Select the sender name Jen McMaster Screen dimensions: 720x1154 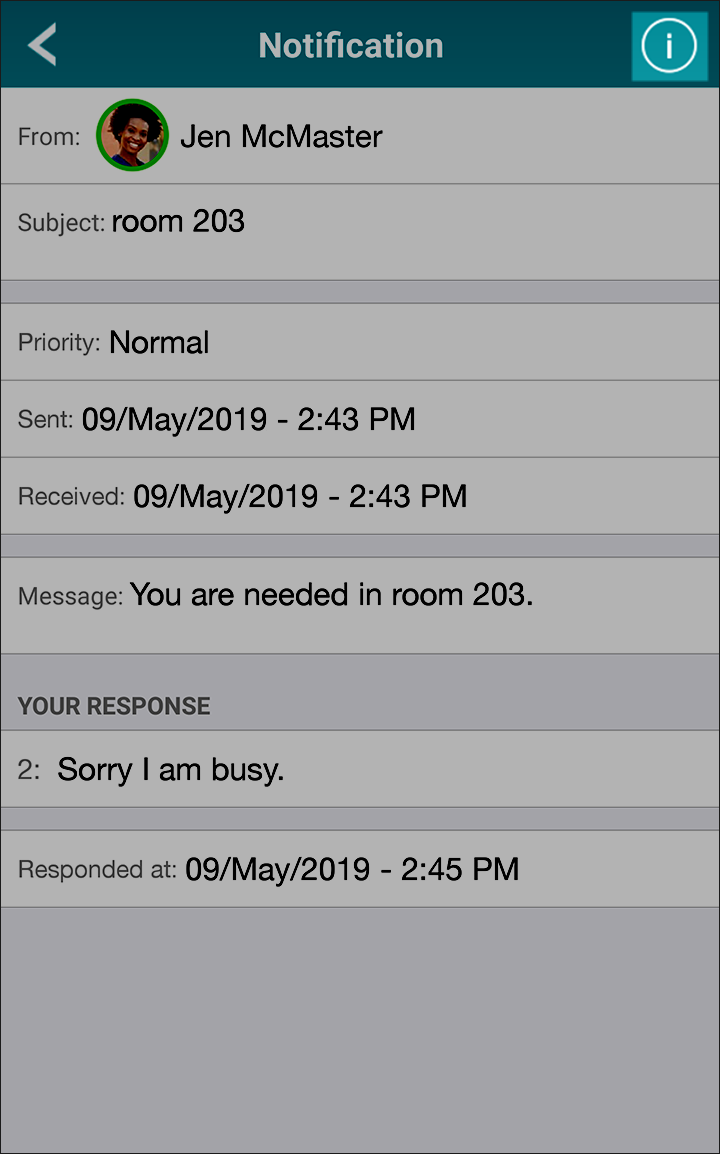pyautogui.click(x=280, y=137)
